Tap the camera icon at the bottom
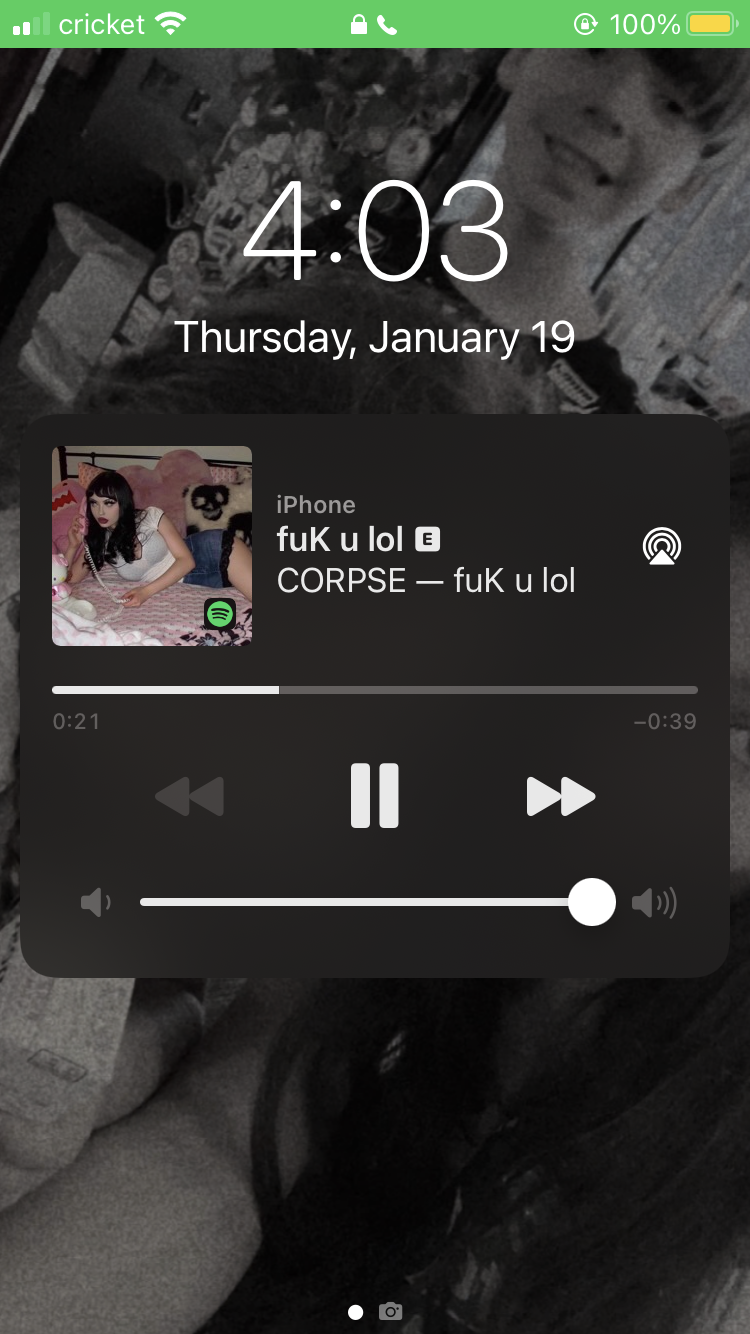Image resolution: width=750 pixels, height=1334 pixels. 391,1311
